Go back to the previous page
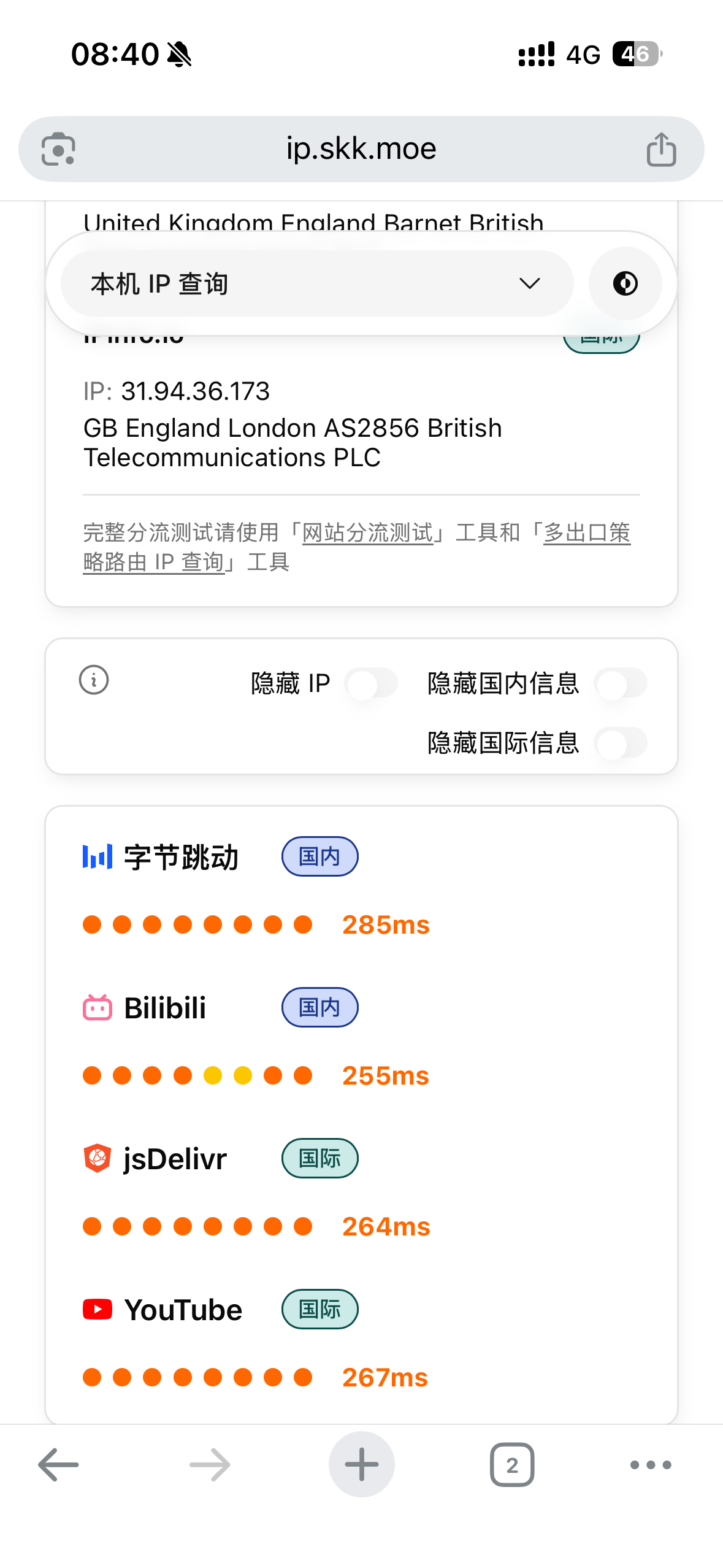Viewport: 723px width, 1568px height. (58, 1465)
